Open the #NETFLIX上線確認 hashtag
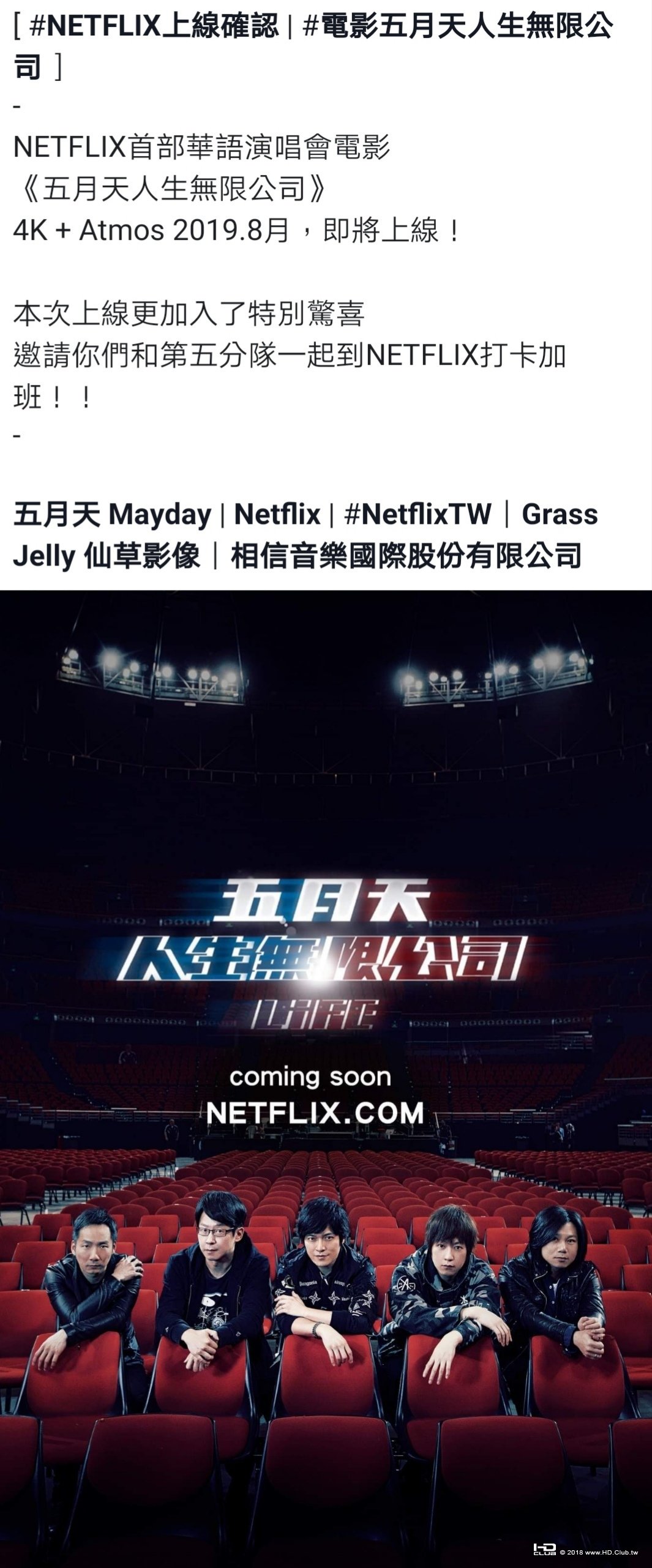 pyautogui.click(x=153, y=27)
